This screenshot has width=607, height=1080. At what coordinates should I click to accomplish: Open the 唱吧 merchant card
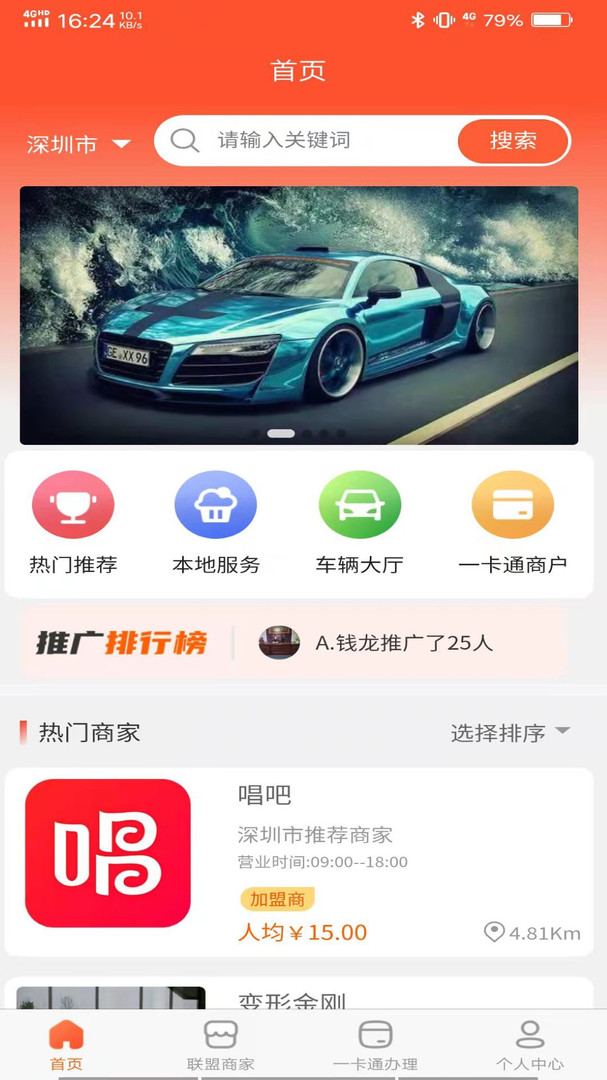pyautogui.click(x=298, y=862)
